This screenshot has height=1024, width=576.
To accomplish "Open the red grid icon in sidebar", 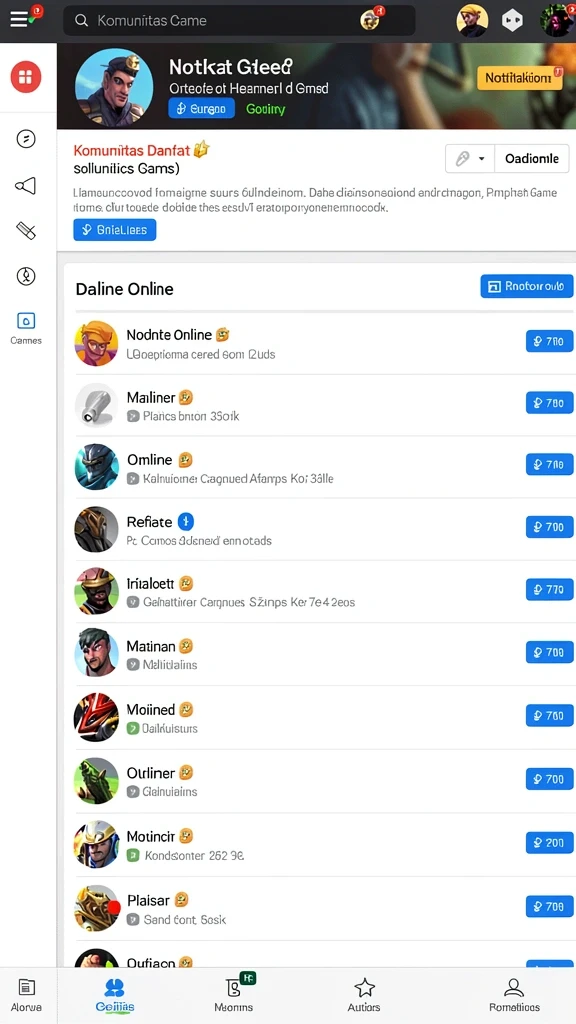I will pos(26,77).
